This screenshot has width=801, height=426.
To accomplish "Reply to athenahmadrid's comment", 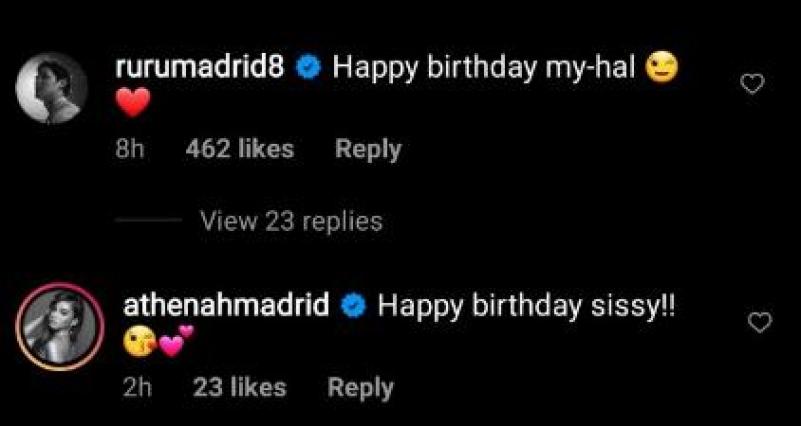I will [361, 387].
